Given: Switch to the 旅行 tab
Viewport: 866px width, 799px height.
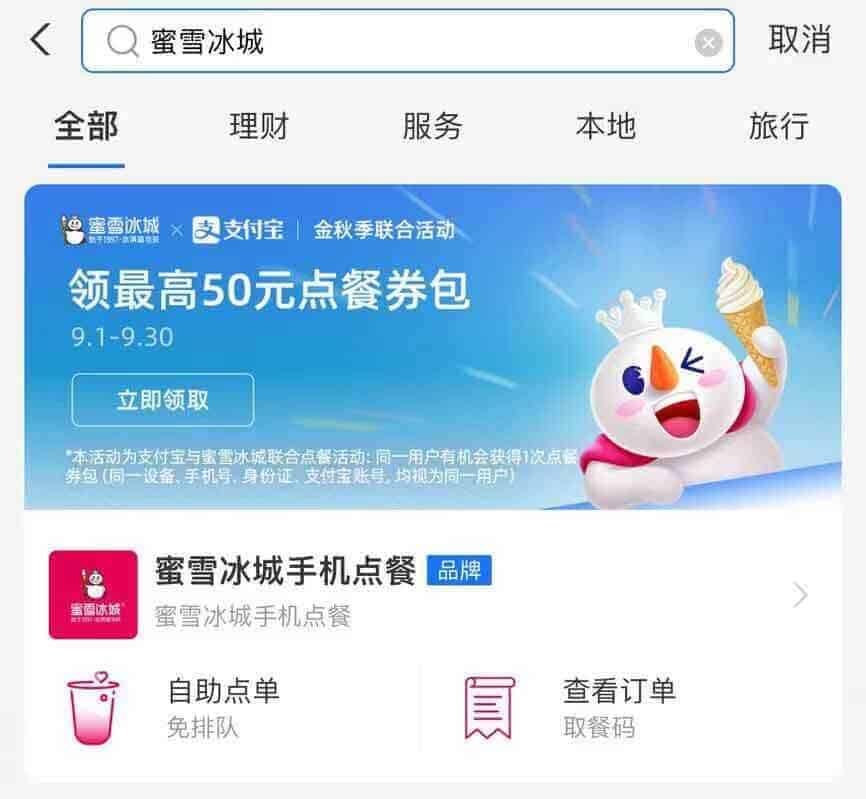Looking at the screenshot, I should (x=778, y=127).
